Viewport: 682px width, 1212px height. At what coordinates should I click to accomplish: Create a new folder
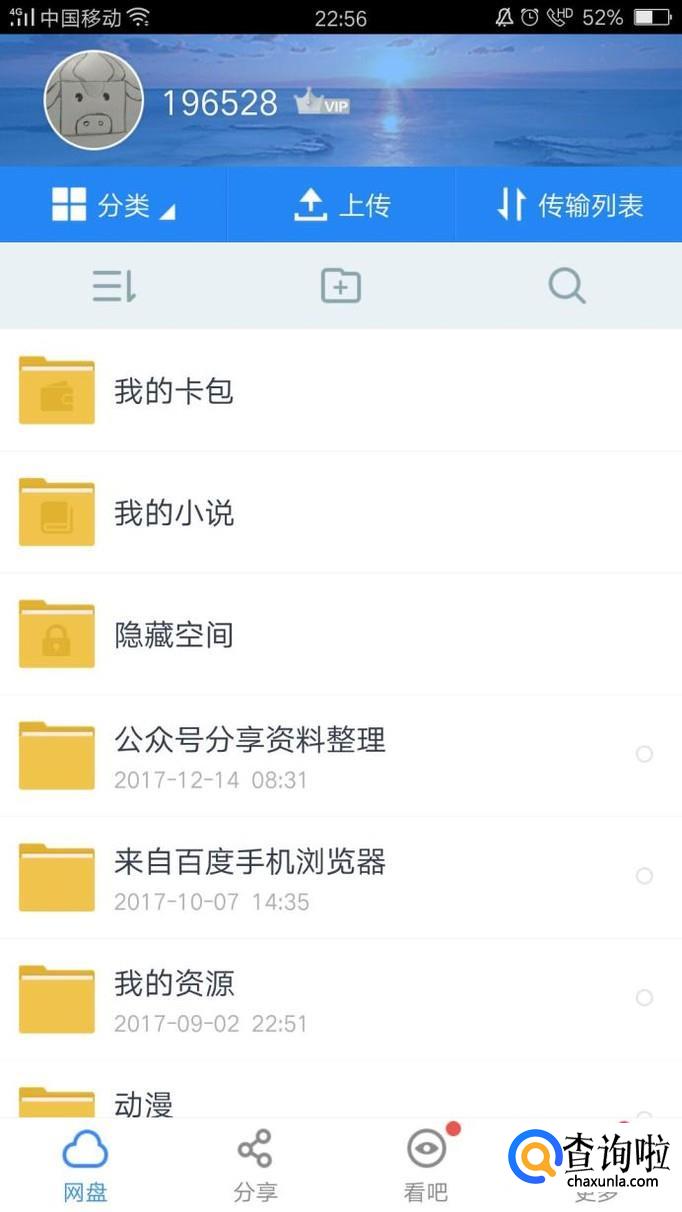point(341,287)
